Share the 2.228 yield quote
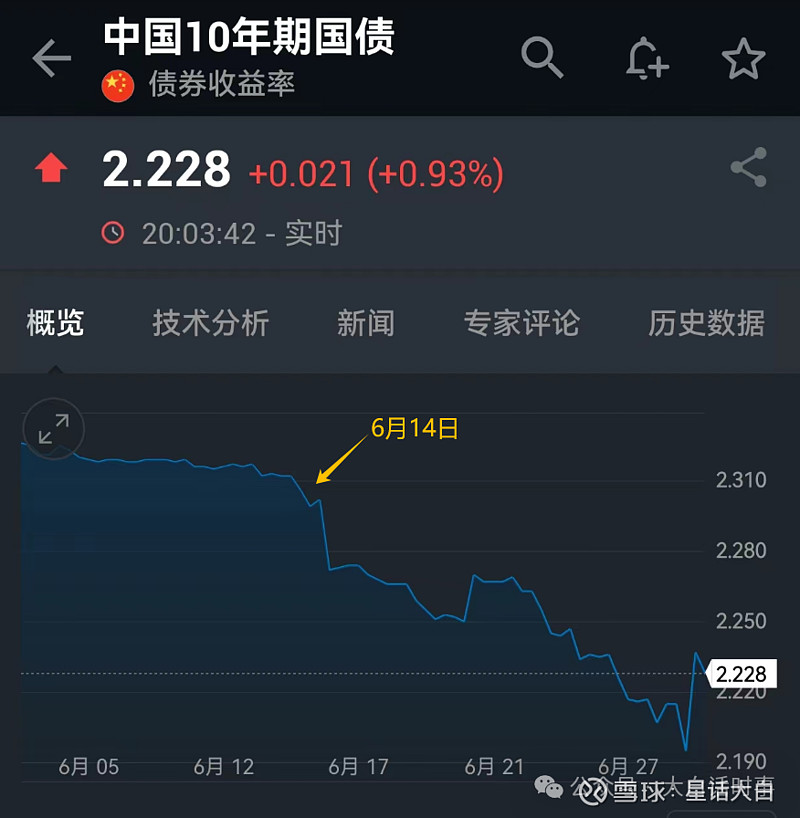 point(748,168)
